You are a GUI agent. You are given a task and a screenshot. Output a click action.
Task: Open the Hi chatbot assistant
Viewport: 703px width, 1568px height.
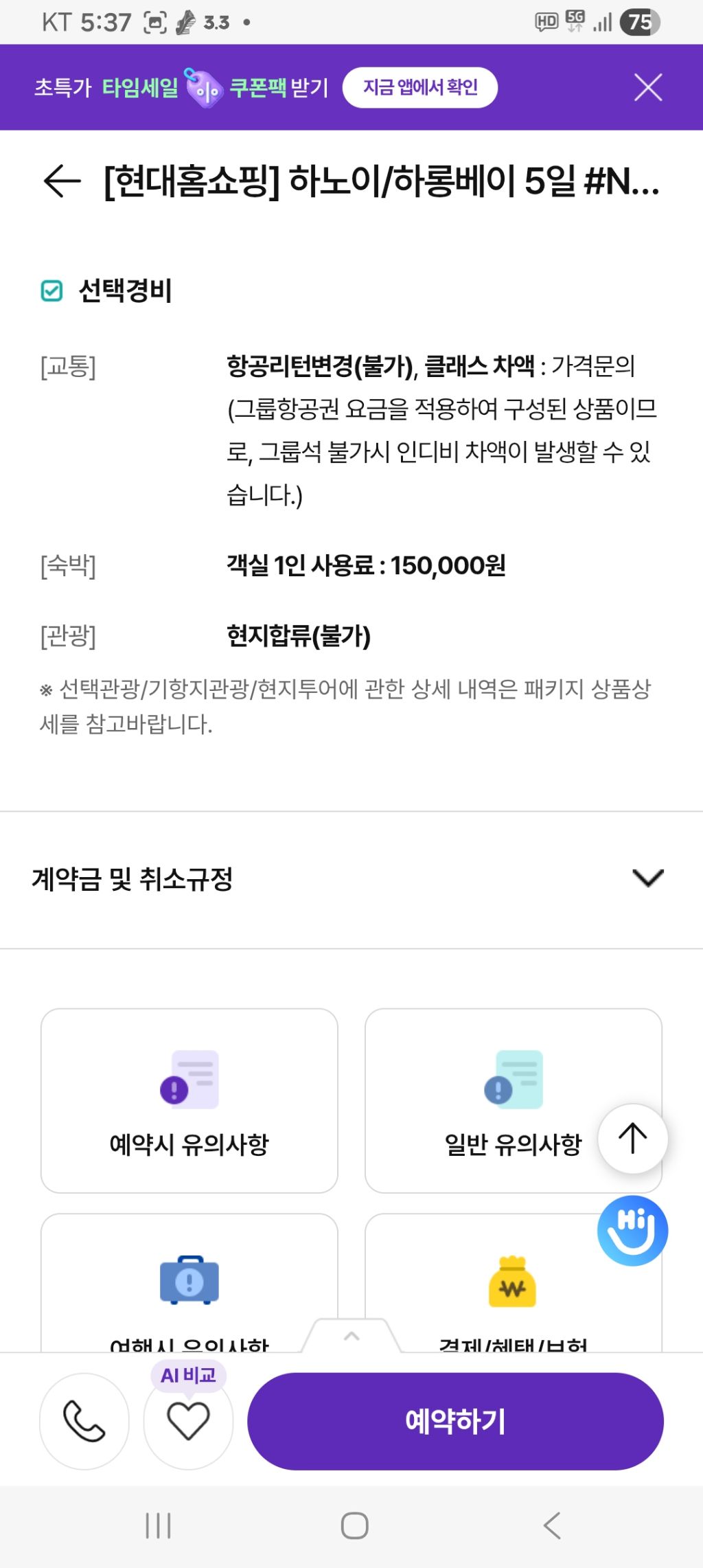[632, 1230]
